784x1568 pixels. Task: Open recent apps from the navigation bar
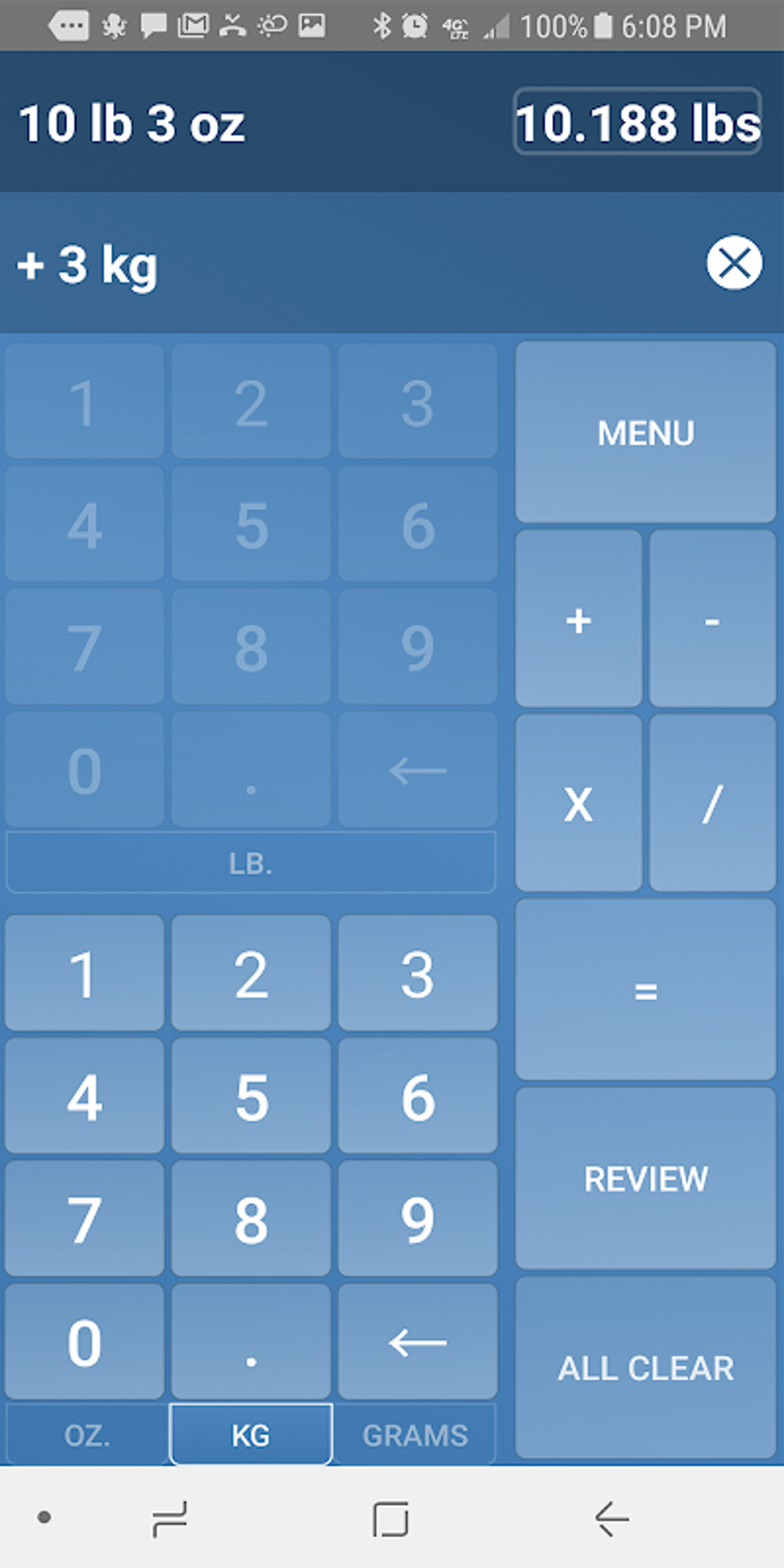pos(169,1519)
